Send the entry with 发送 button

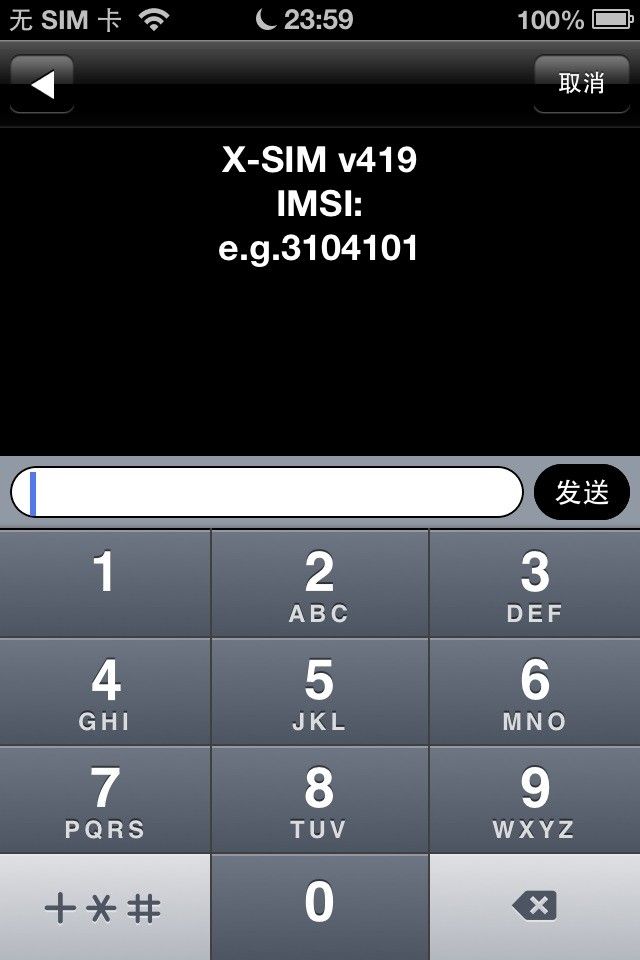[582, 492]
